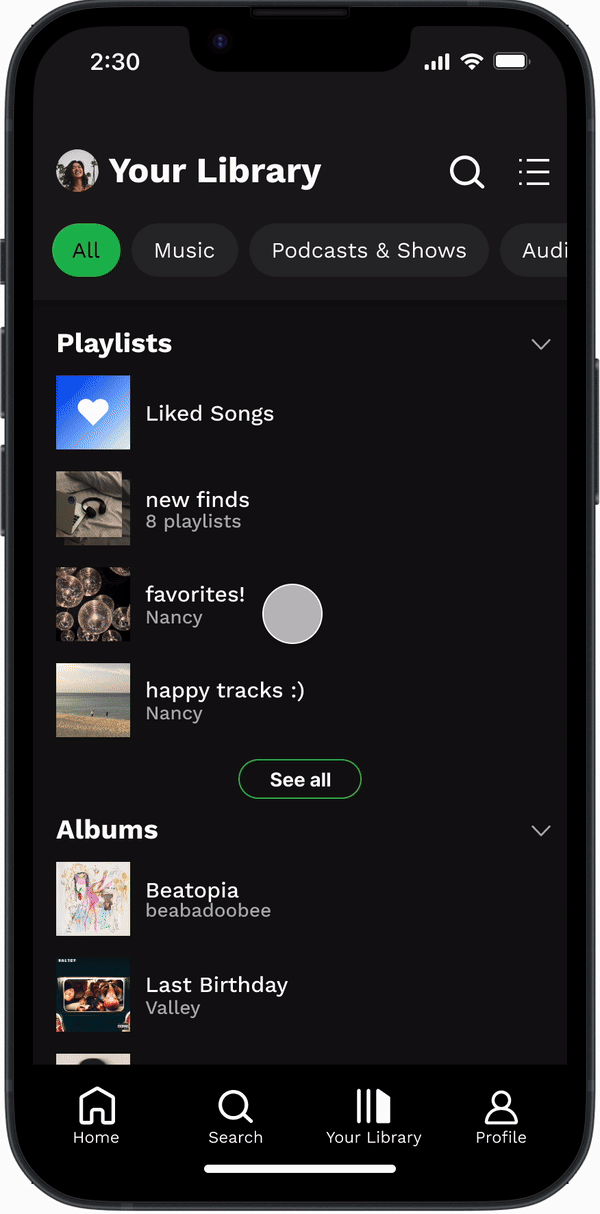This screenshot has width=600, height=1214.
Task: Open the Last Birthday album
Action: tap(216, 994)
